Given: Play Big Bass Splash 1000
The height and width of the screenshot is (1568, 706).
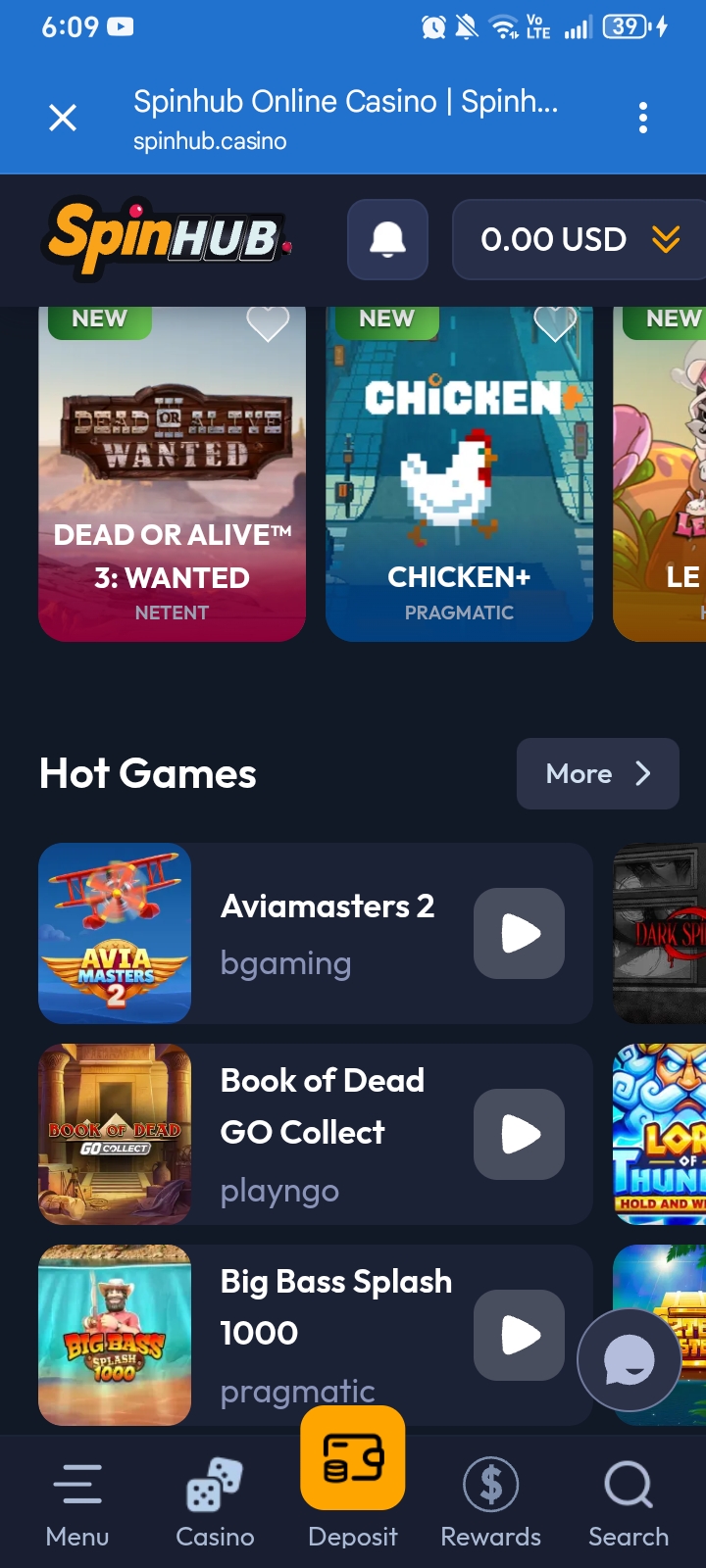Looking at the screenshot, I should tap(519, 1334).
